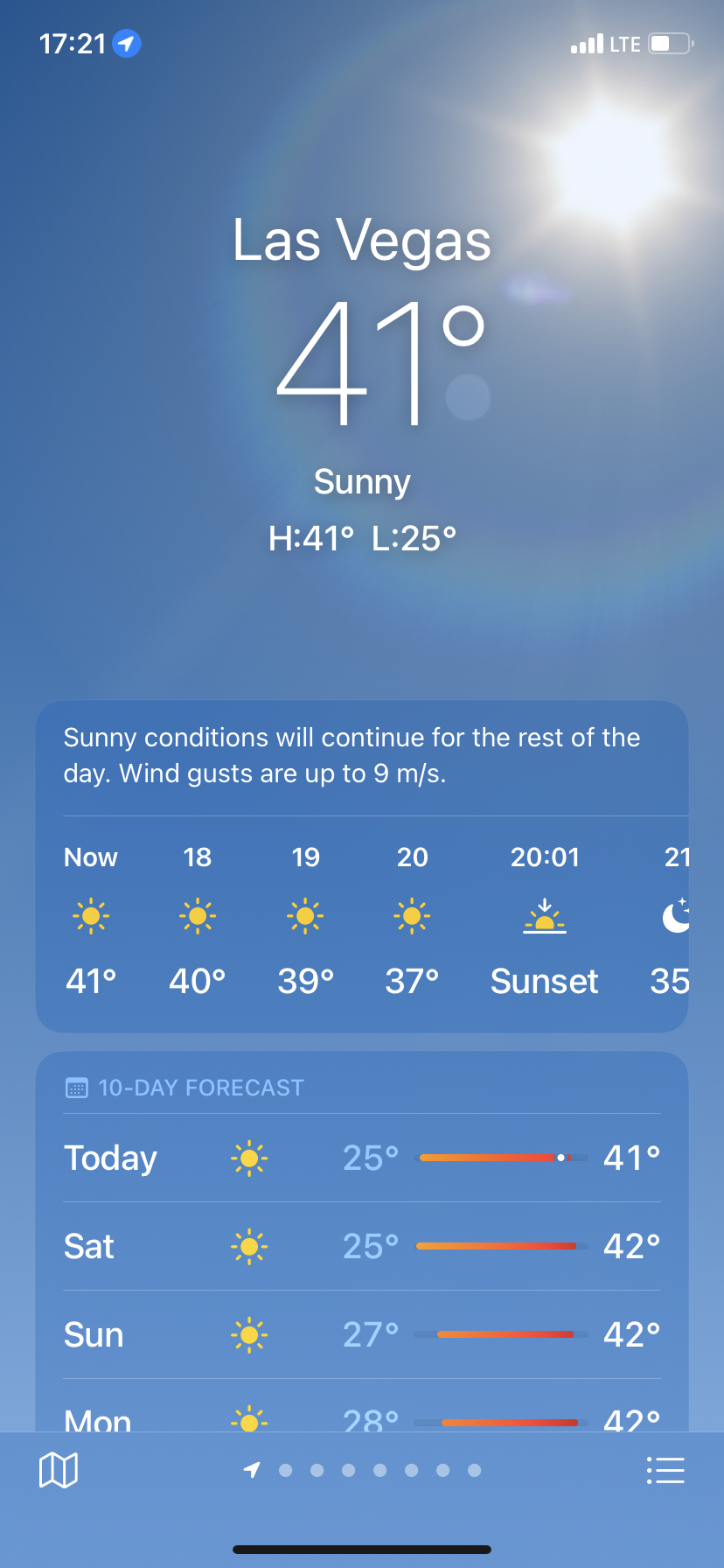Open Today's forecast details
This screenshot has width=724, height=1568.
point(361,1158)
